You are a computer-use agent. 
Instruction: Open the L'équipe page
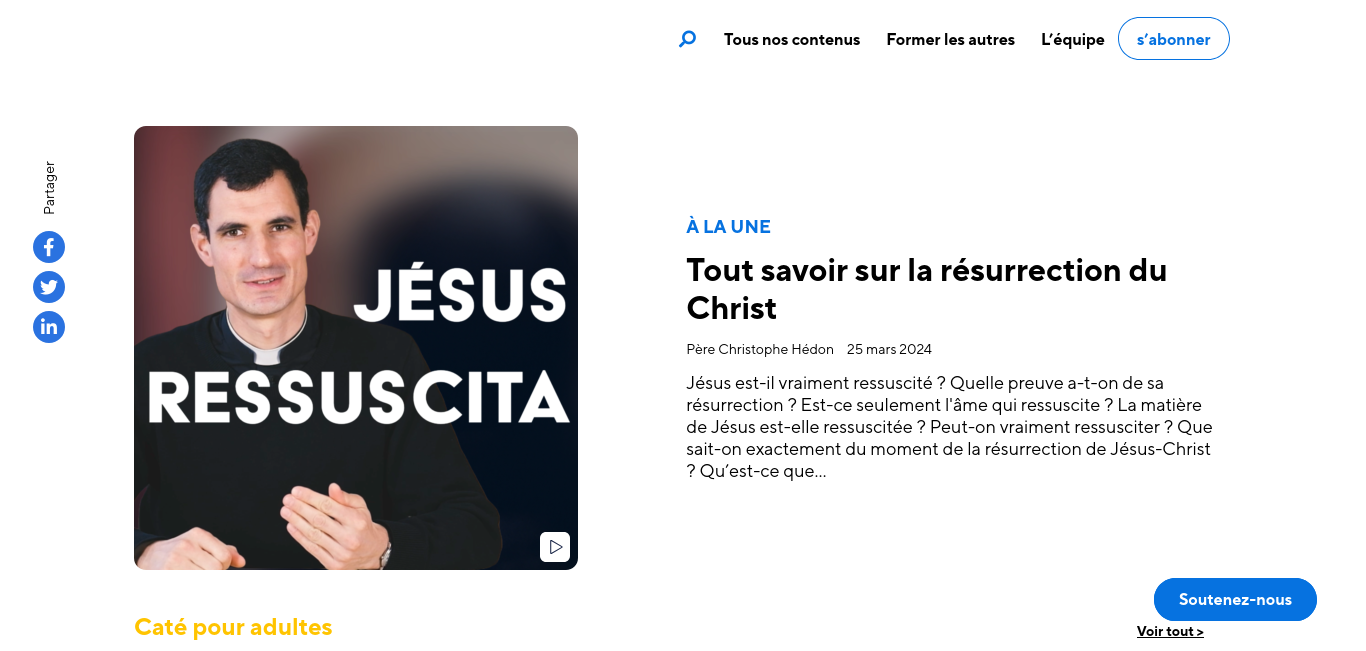click(x=1072, y=40)
